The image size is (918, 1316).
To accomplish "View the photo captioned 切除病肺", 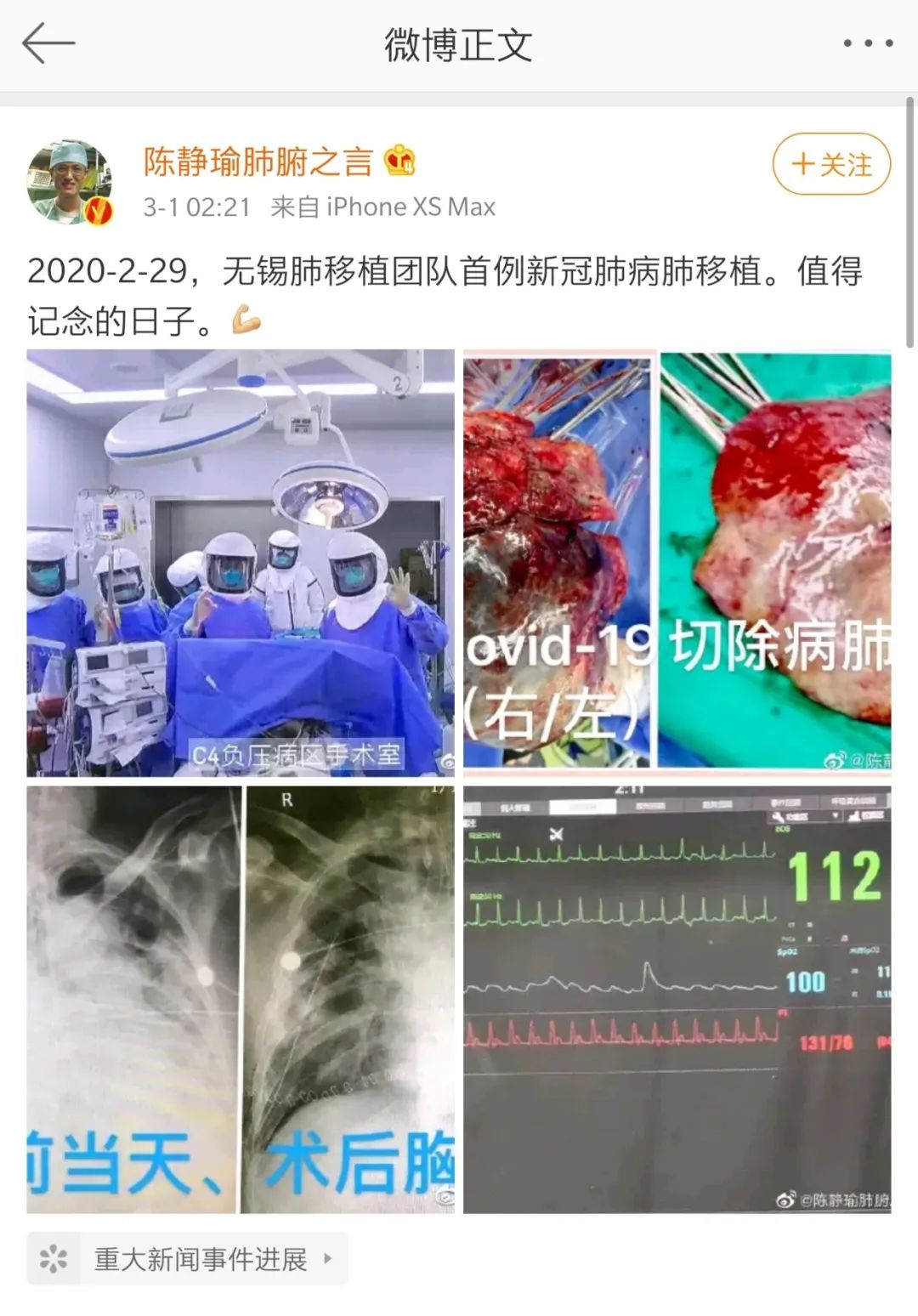I will click(677, 563).
